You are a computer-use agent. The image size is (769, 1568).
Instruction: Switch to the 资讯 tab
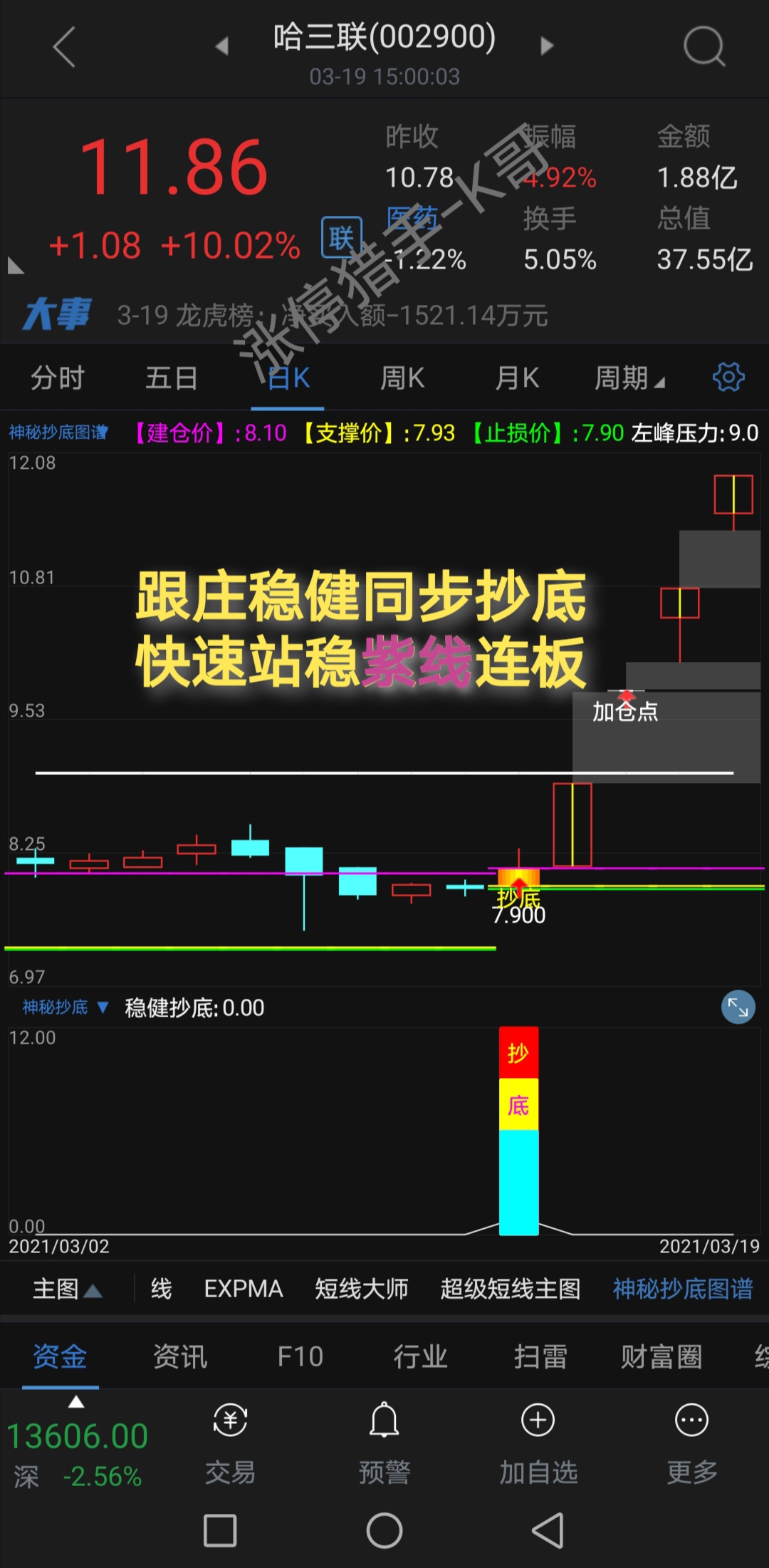[x=179, y=1356]
